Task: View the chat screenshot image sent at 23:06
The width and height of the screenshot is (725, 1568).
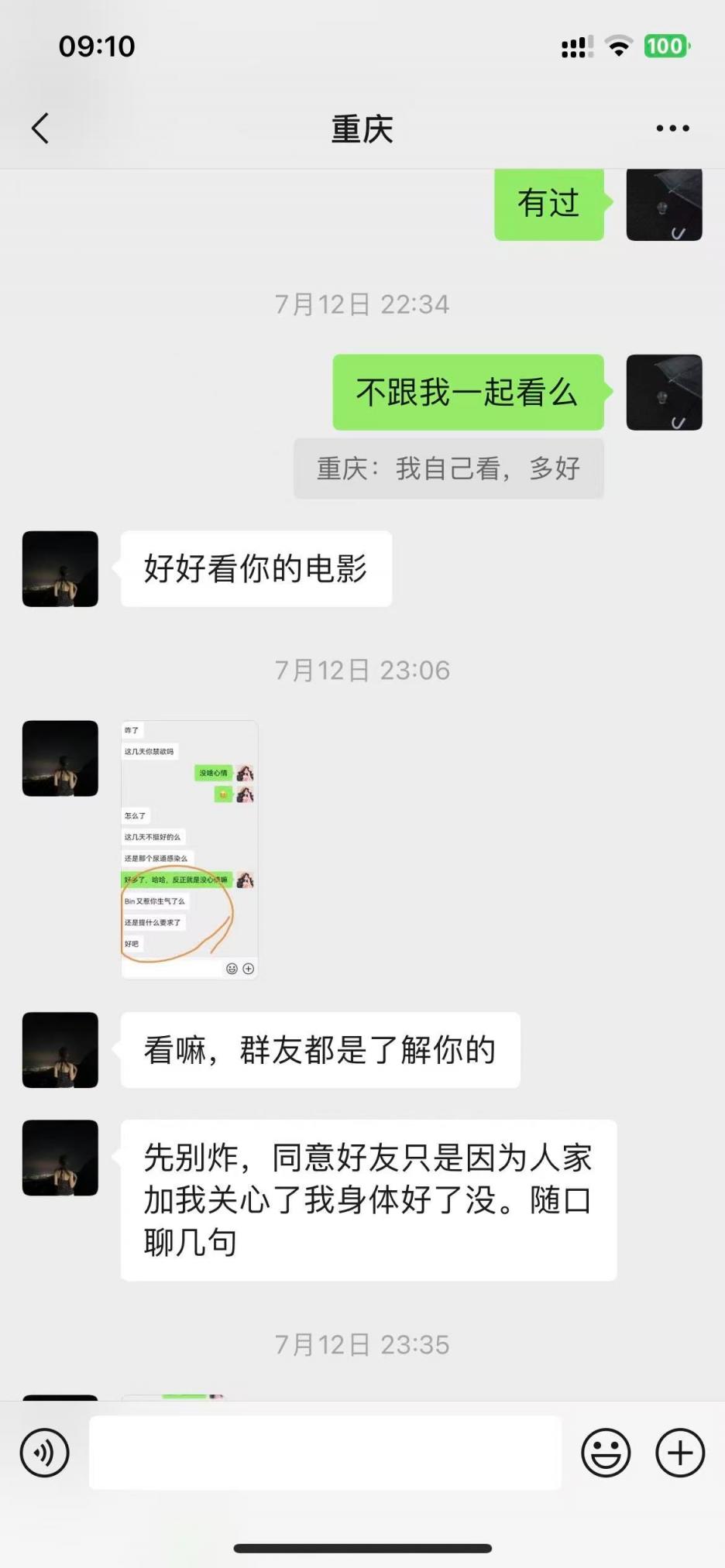Action: click(190, 849)
